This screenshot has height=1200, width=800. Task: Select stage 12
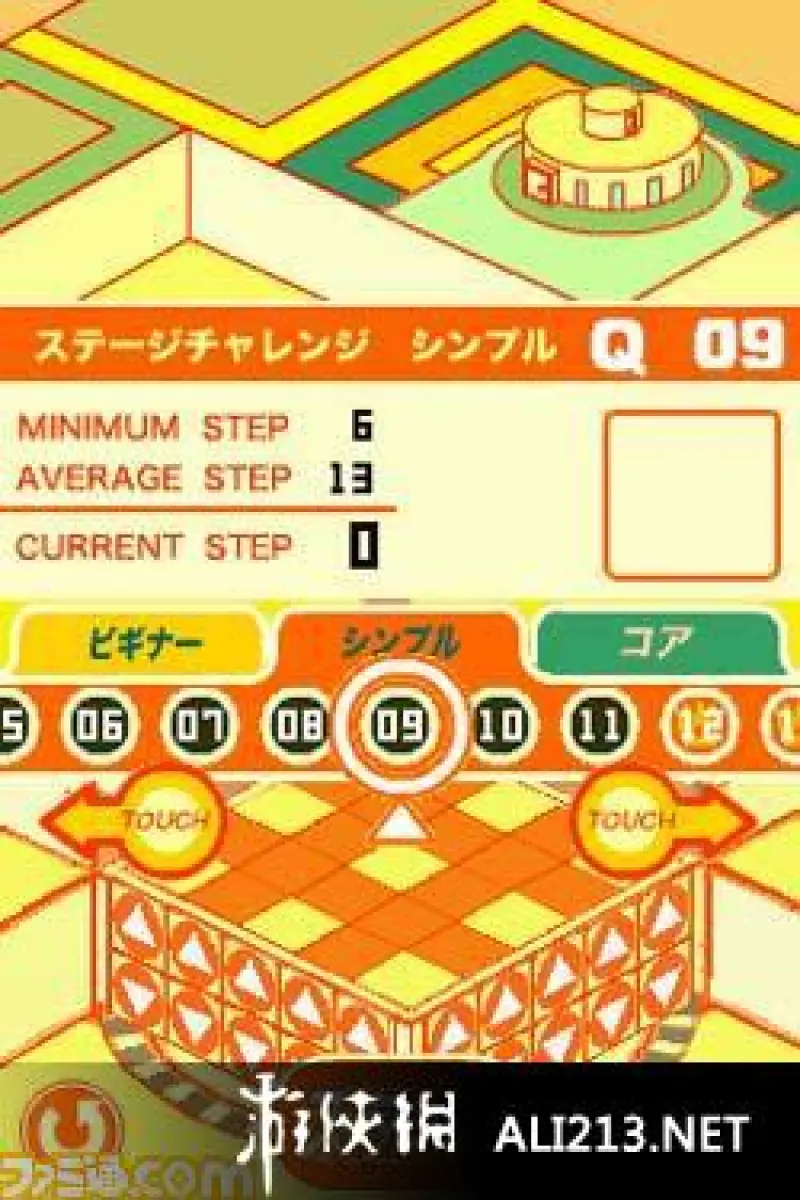pos(700,725)
